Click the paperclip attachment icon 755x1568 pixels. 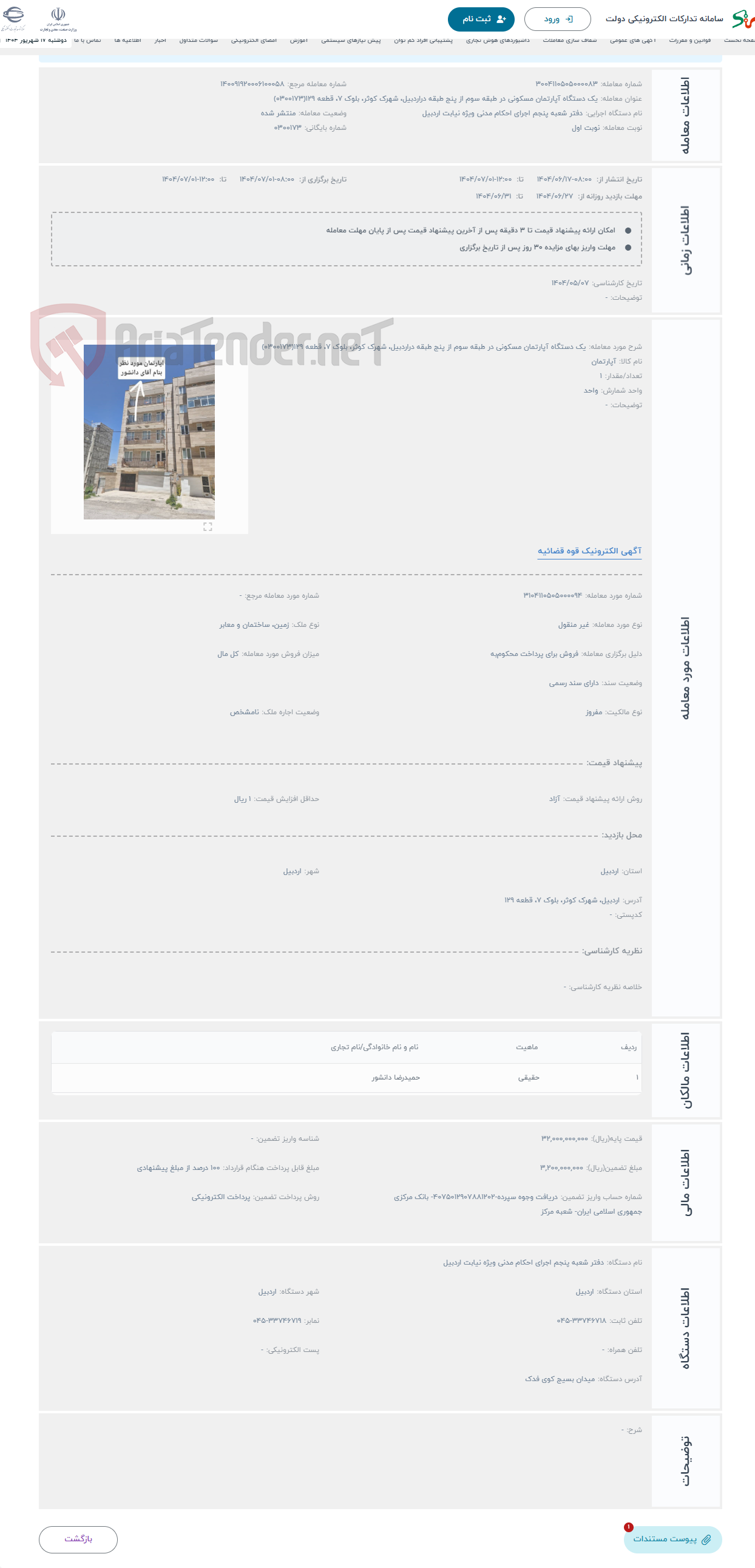coord(707,1539)
